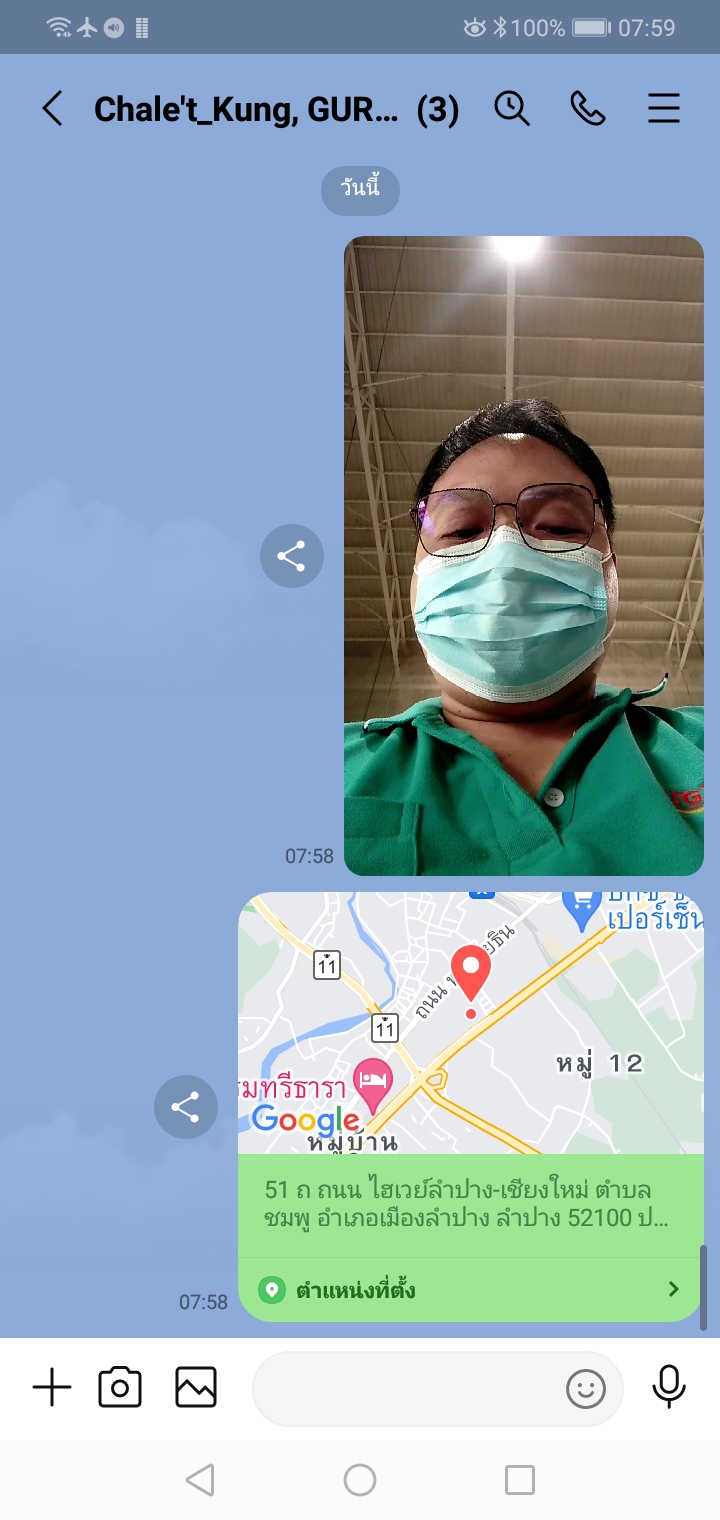Record a voice message
The width and height of the screenshot is (720, 1520).
click(669, 1388)
